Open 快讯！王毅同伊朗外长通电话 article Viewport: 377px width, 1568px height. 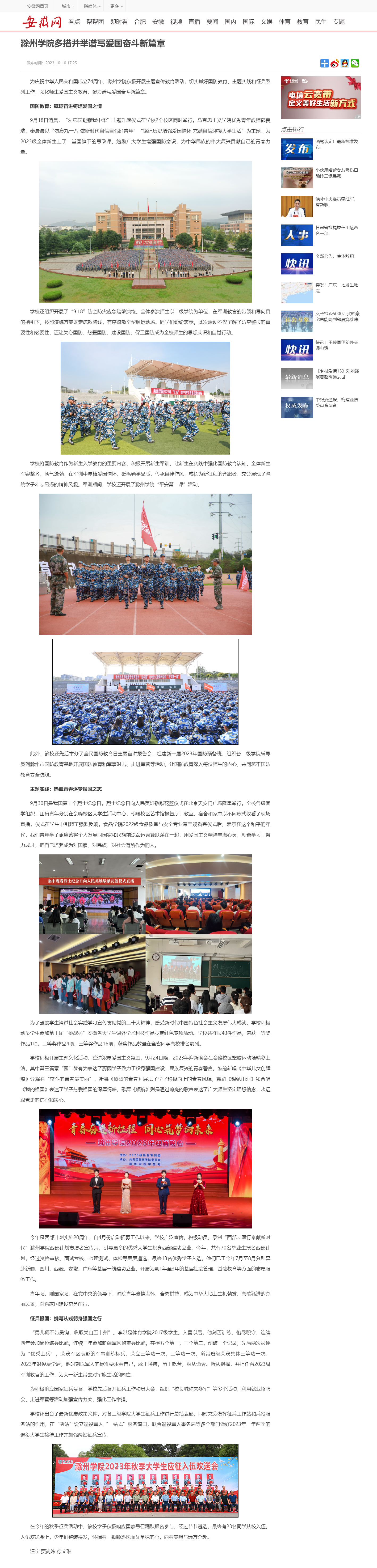coord(336,345)
